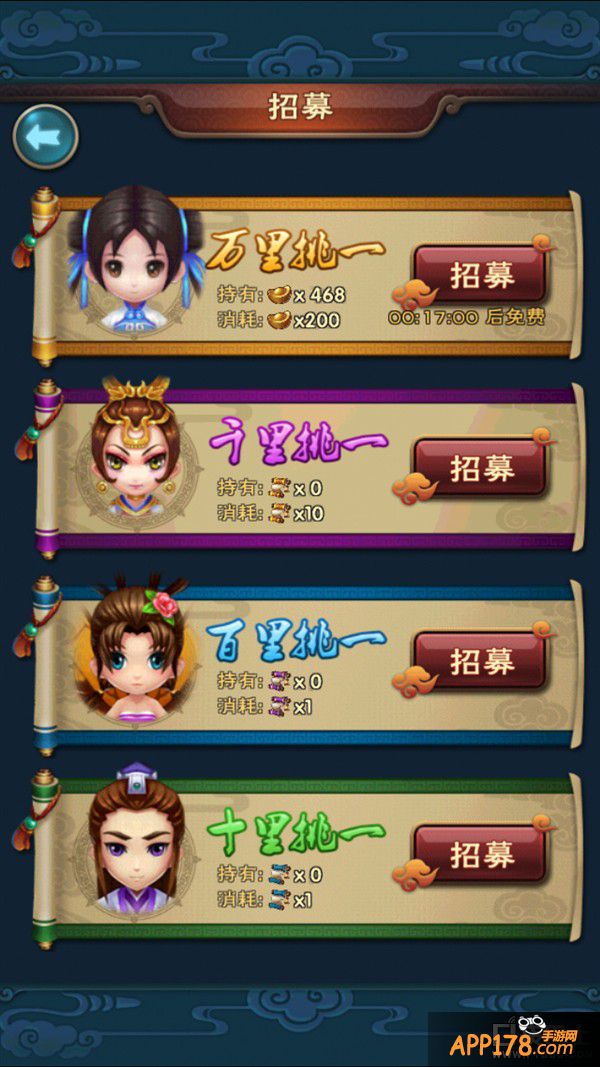Tap 招募 for 千里挑一
The width and height of the screenshot is (600, 1067).
pos(481,467)
